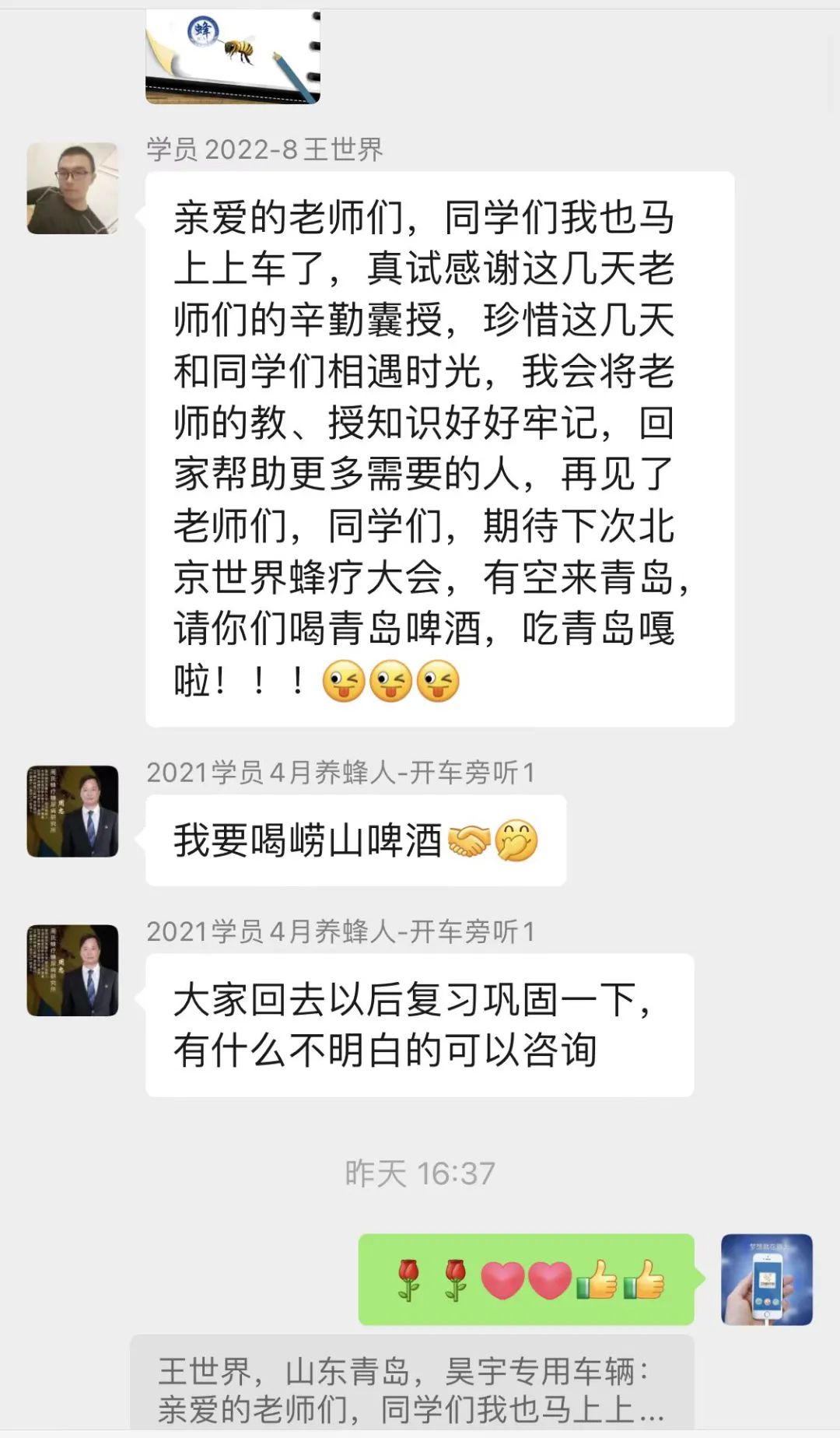
Task: Open my own avatar beside the emoji message
Action: pos(766,1279)
